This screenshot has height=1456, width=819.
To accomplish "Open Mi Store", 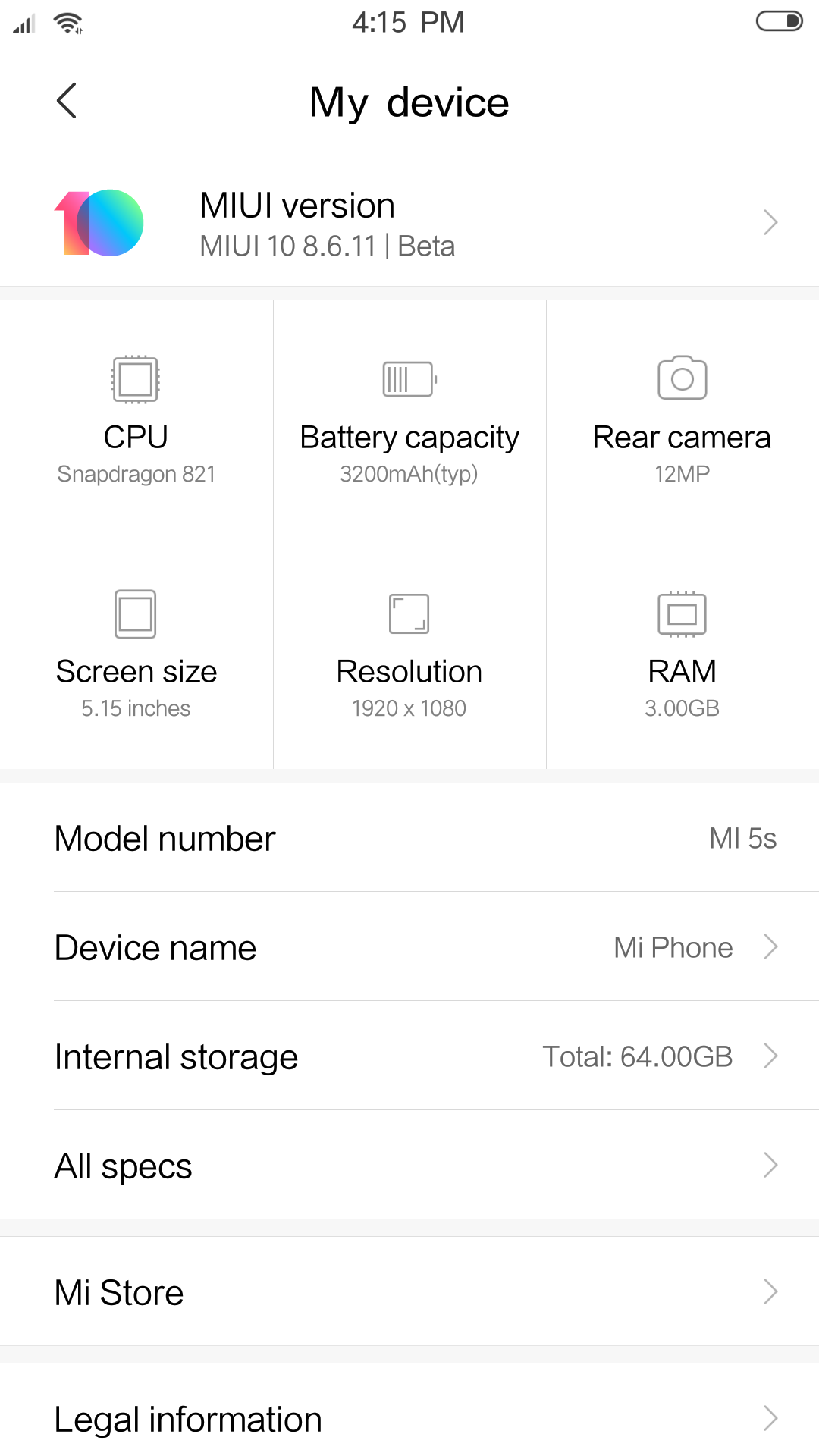I will click(409, 1291).
